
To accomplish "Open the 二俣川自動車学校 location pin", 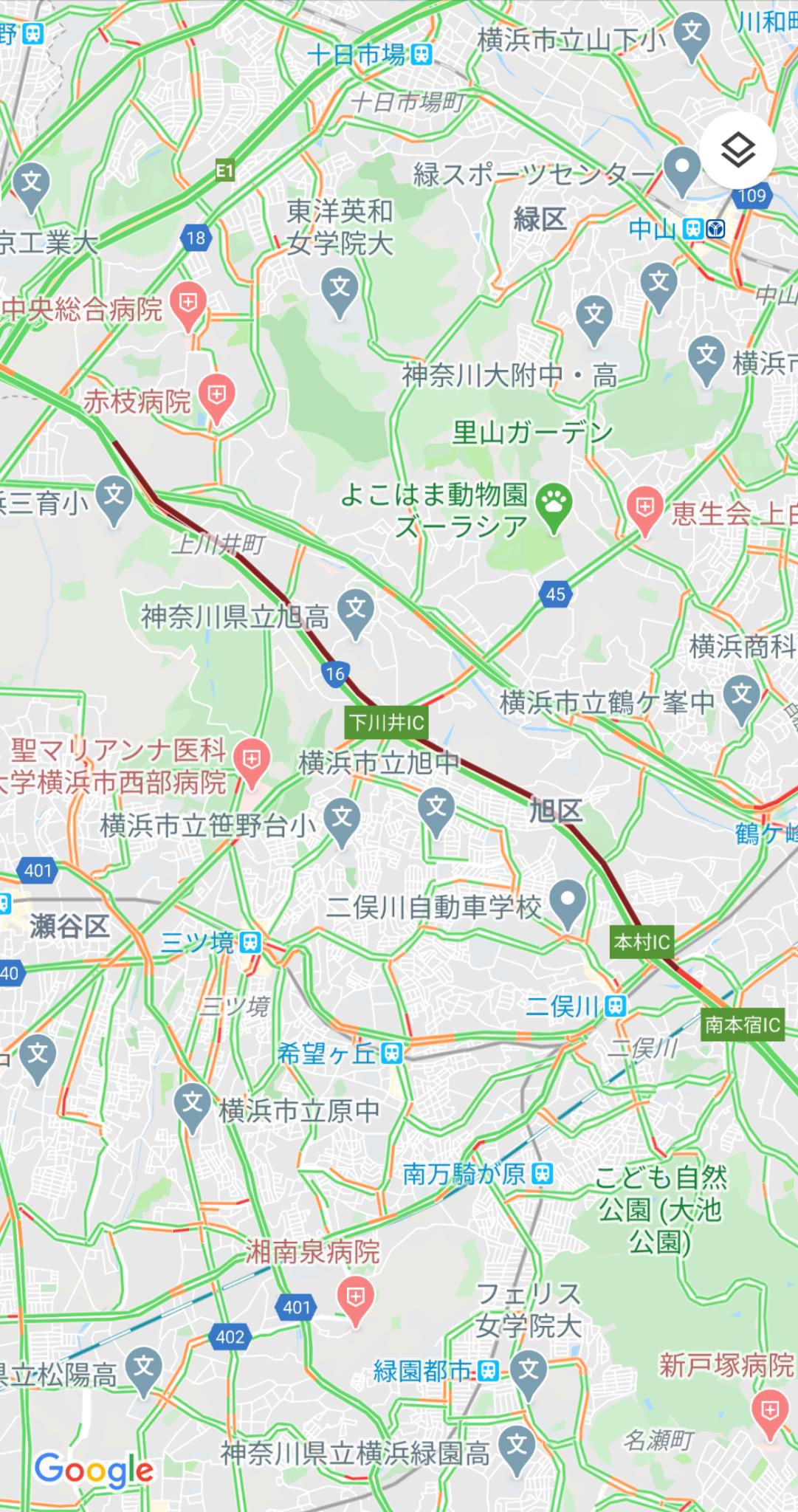I will point(567,904).
